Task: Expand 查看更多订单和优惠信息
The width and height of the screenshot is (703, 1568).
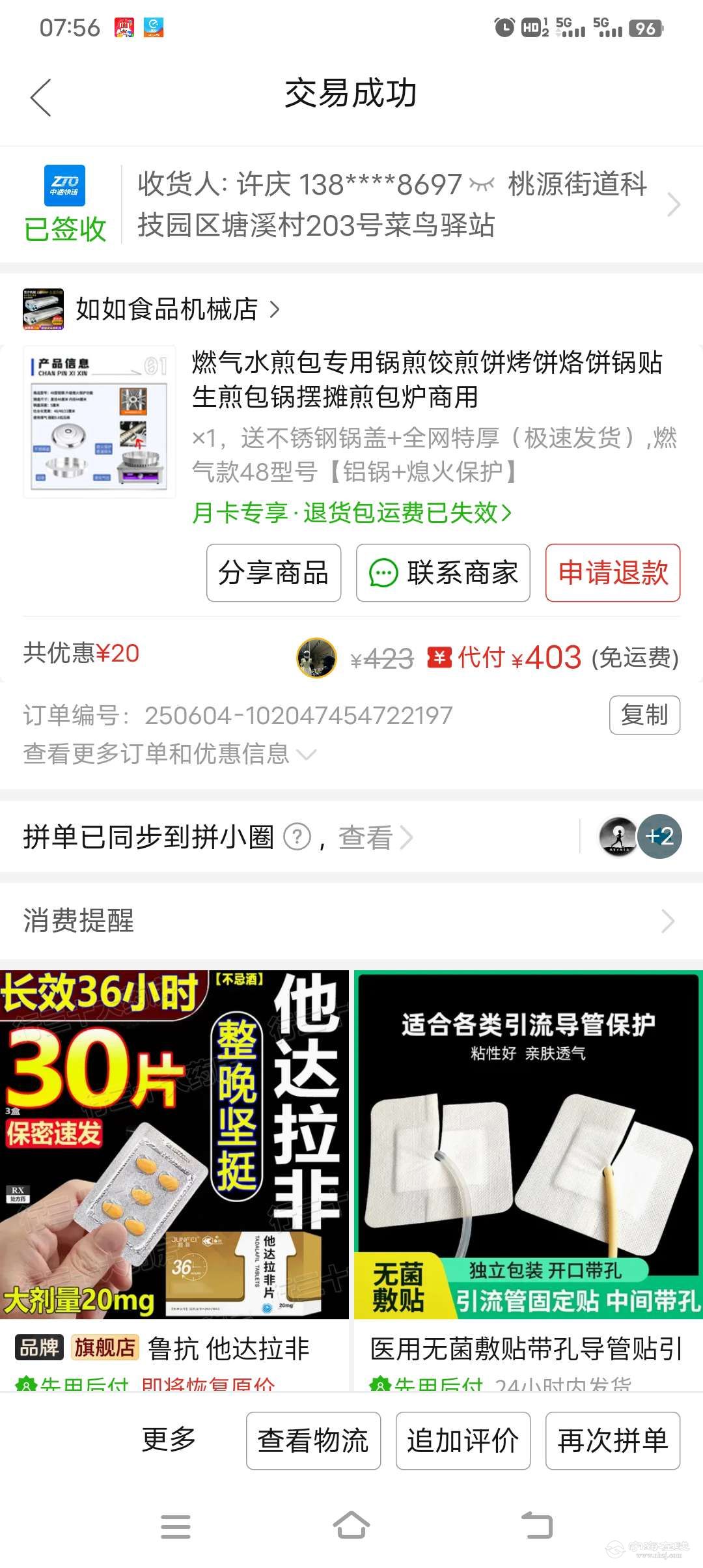Action: [x=169, y=754]
